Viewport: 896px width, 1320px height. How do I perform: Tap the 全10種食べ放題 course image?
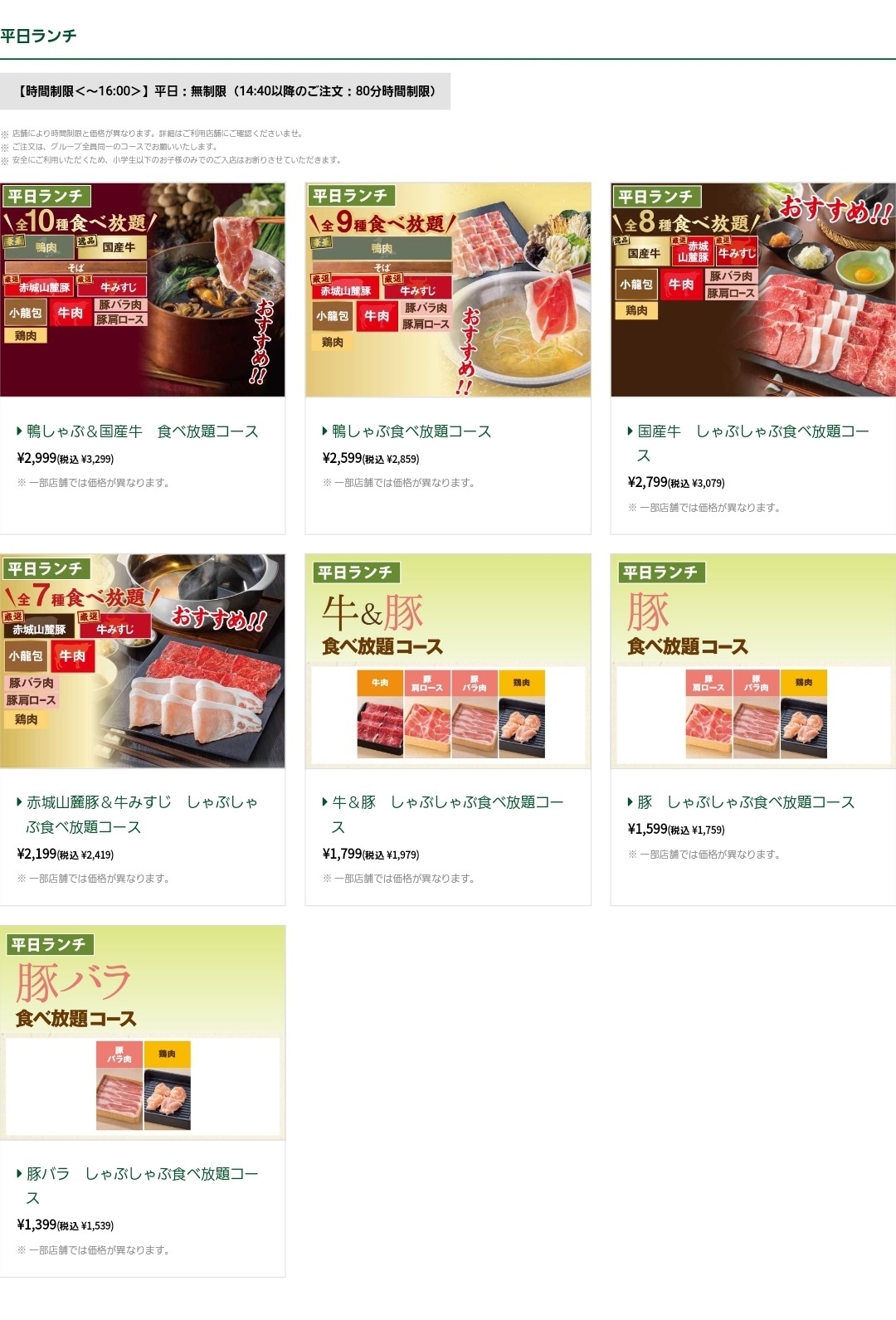[143, 290]
